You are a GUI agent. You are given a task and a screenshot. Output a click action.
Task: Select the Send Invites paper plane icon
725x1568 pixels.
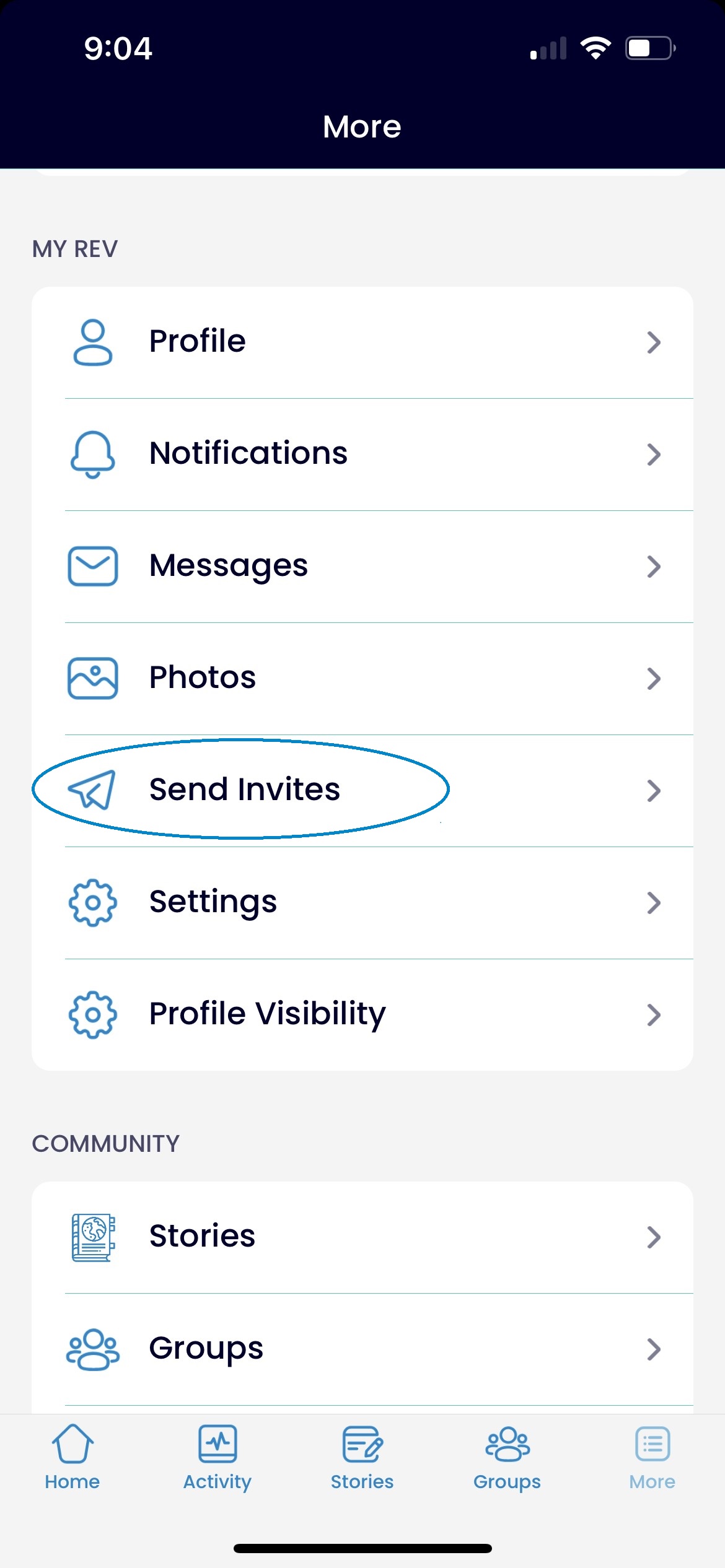92,790
